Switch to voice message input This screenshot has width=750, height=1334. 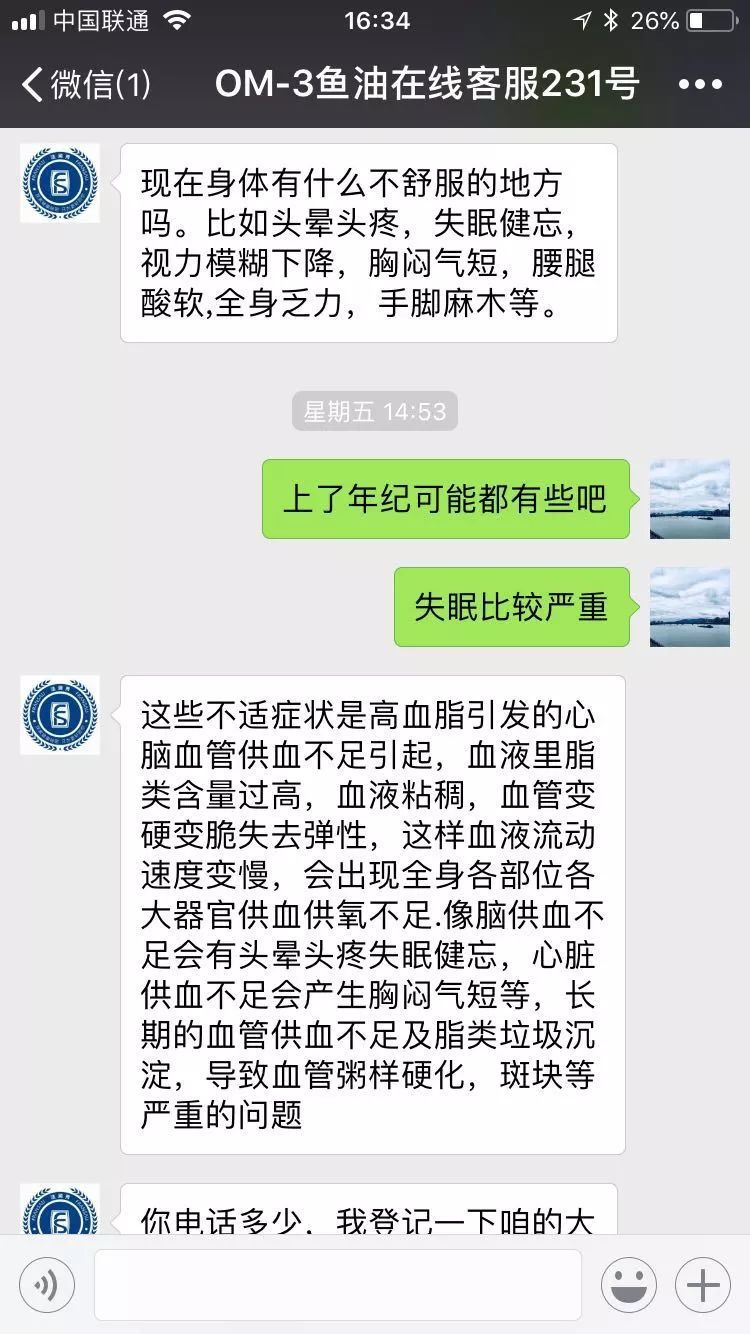coord(47,1284)
